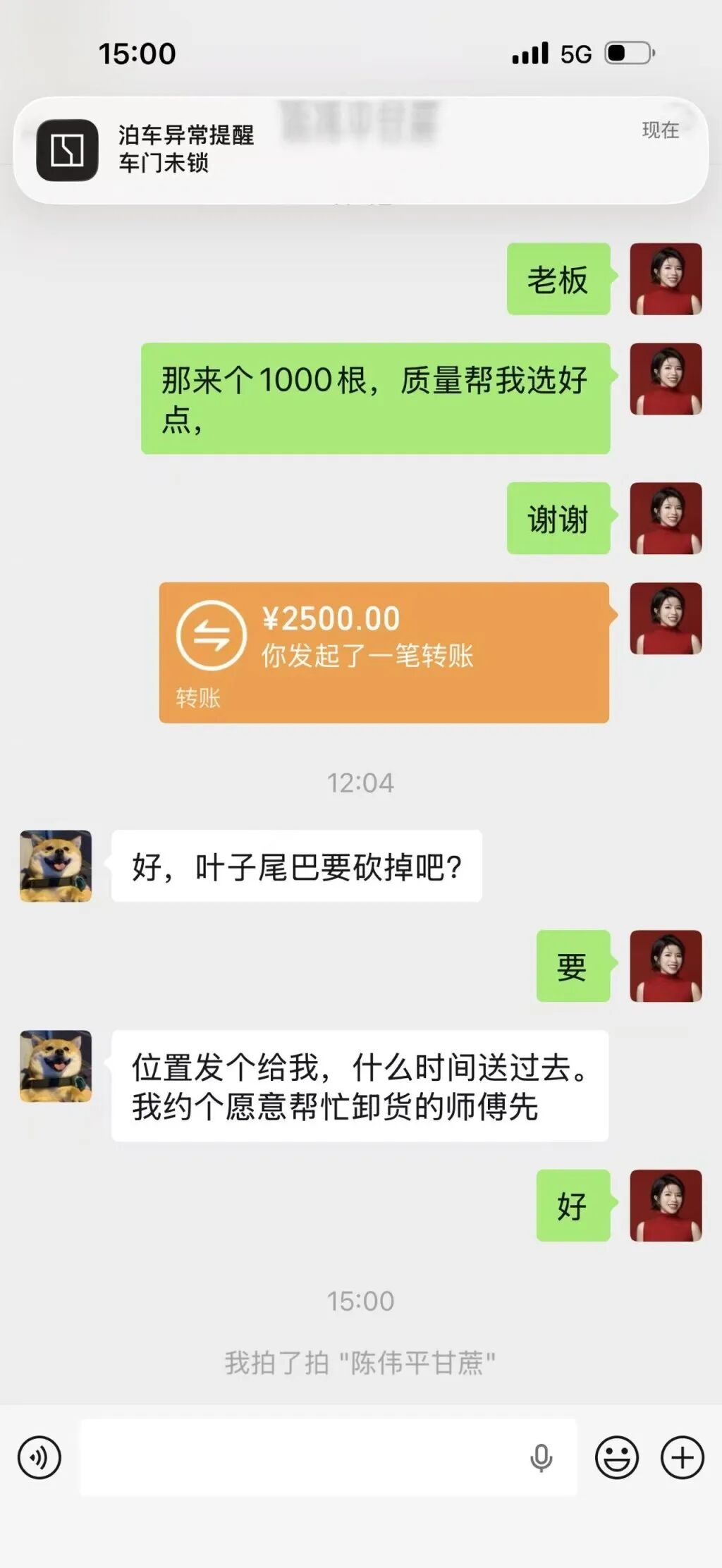Open the plus attachments menu
The height and width of the screenshot is (1568, 722).
pos(682,1457)
